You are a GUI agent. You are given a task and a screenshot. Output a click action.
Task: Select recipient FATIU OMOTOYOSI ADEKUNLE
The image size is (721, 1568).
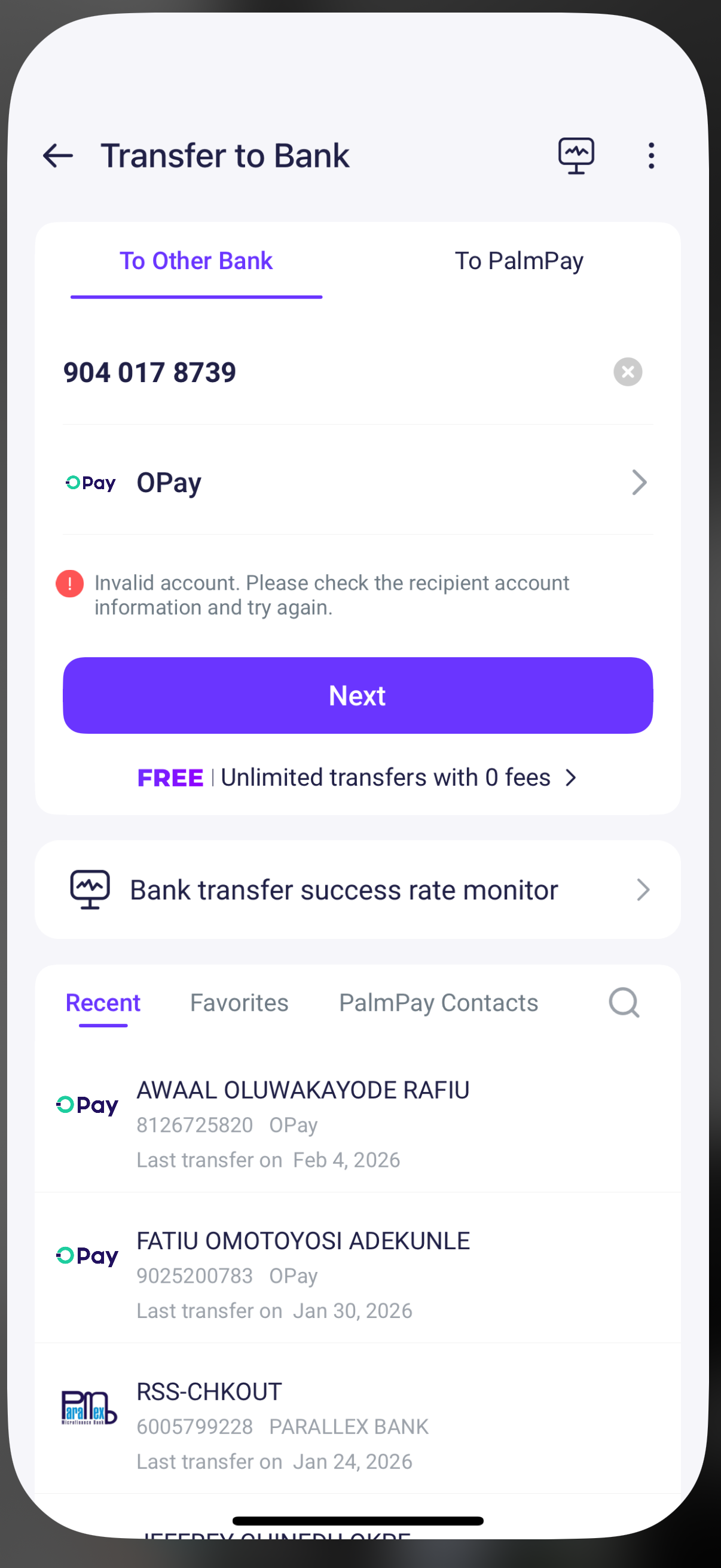358,1274
